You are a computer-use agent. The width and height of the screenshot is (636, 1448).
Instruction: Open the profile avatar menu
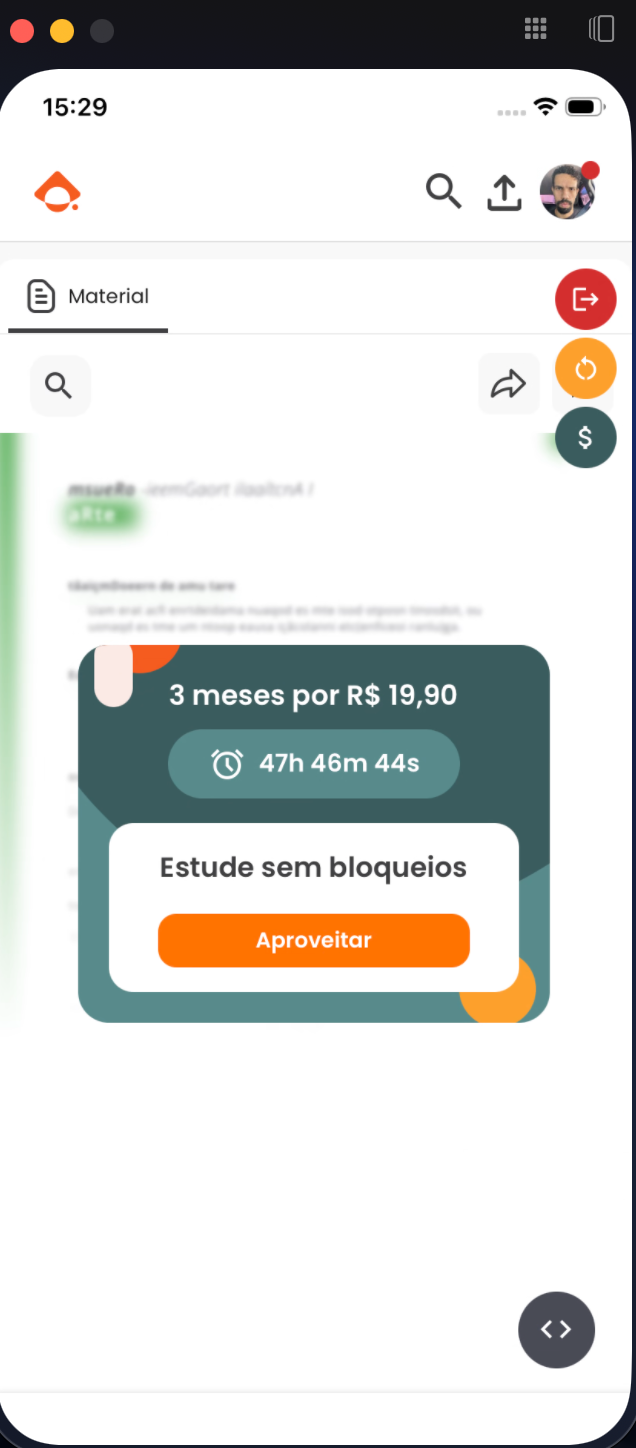tap(568, 191)
